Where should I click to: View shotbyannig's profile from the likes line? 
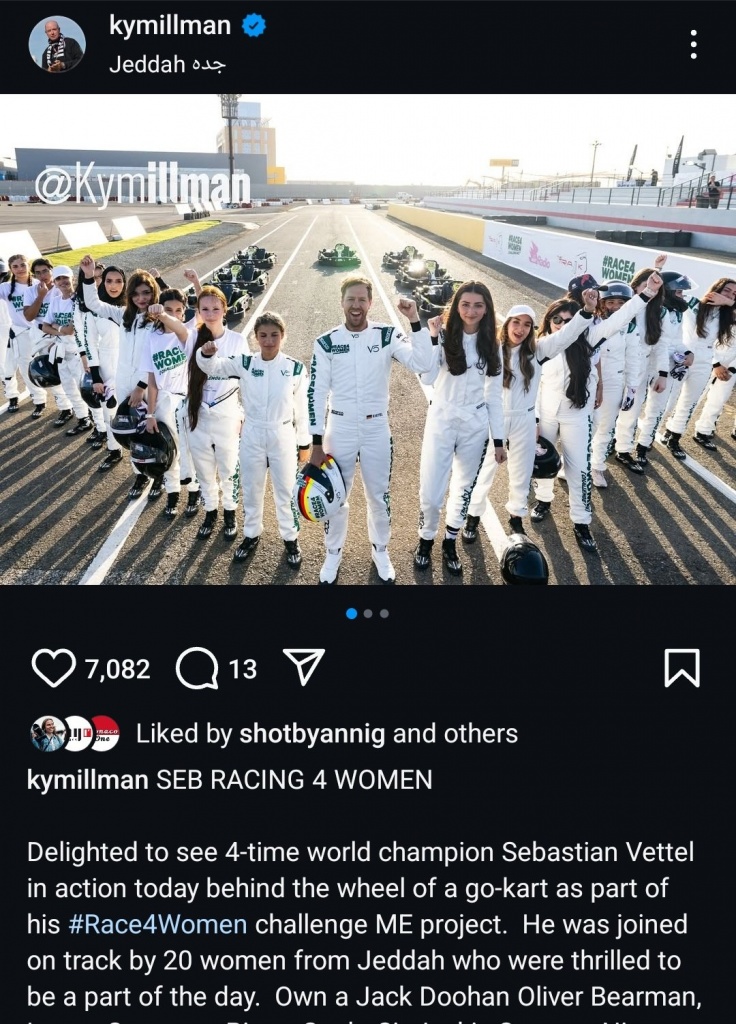pos(312,734)
